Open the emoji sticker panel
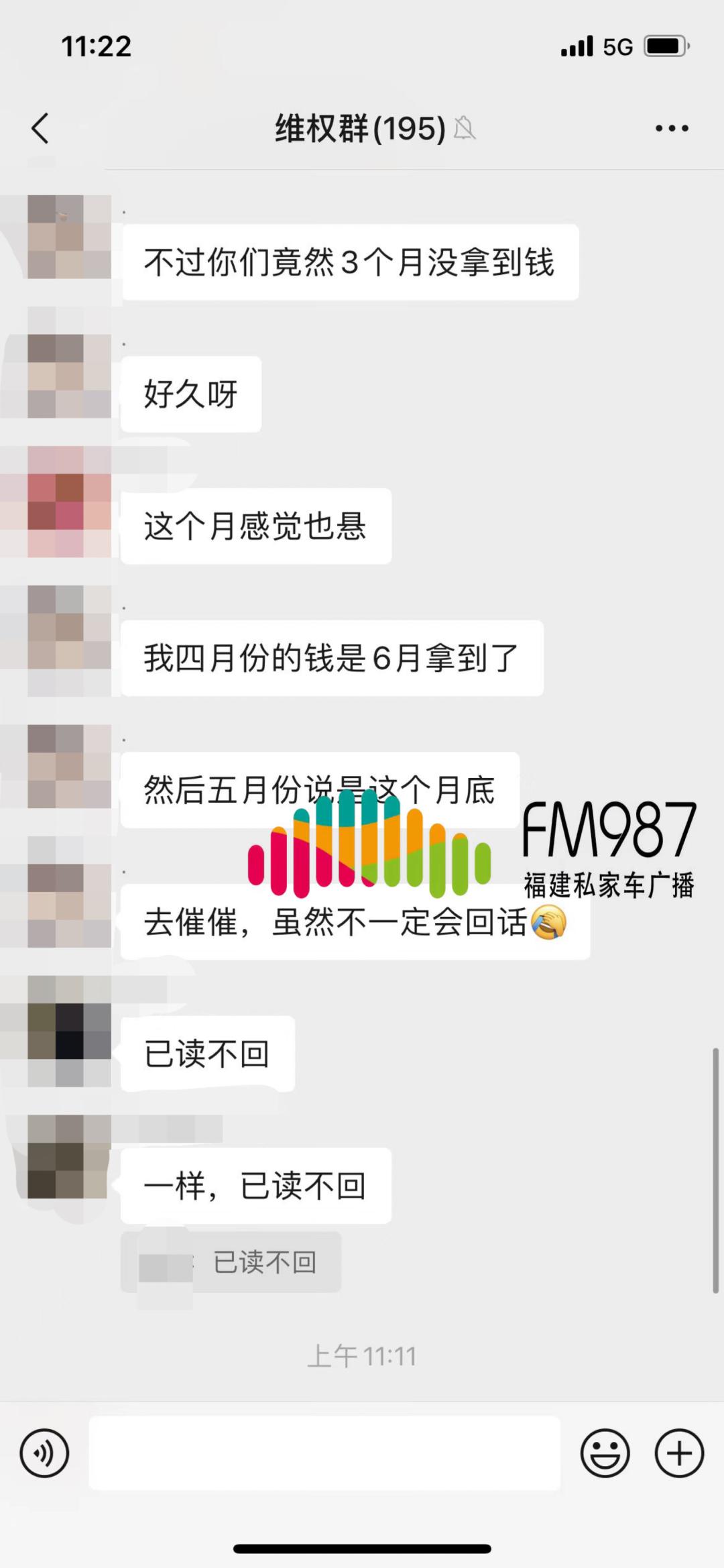 pyautogui.click(x=605, y=1453)
